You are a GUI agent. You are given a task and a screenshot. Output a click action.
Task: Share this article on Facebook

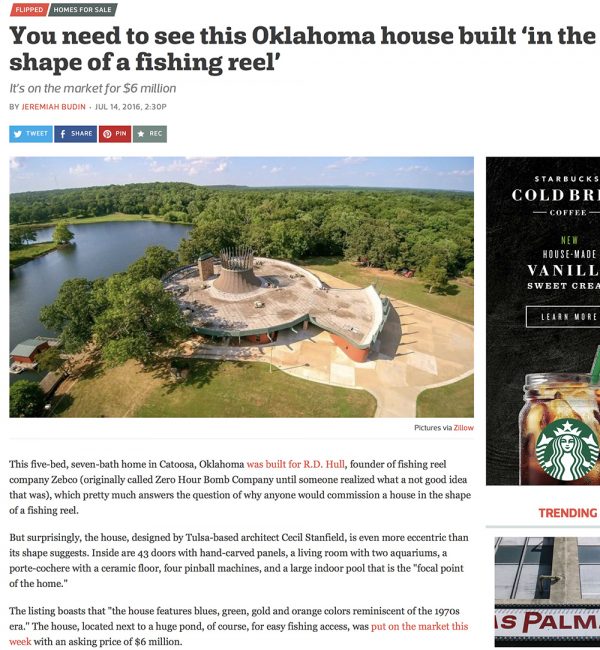point(76,134)
